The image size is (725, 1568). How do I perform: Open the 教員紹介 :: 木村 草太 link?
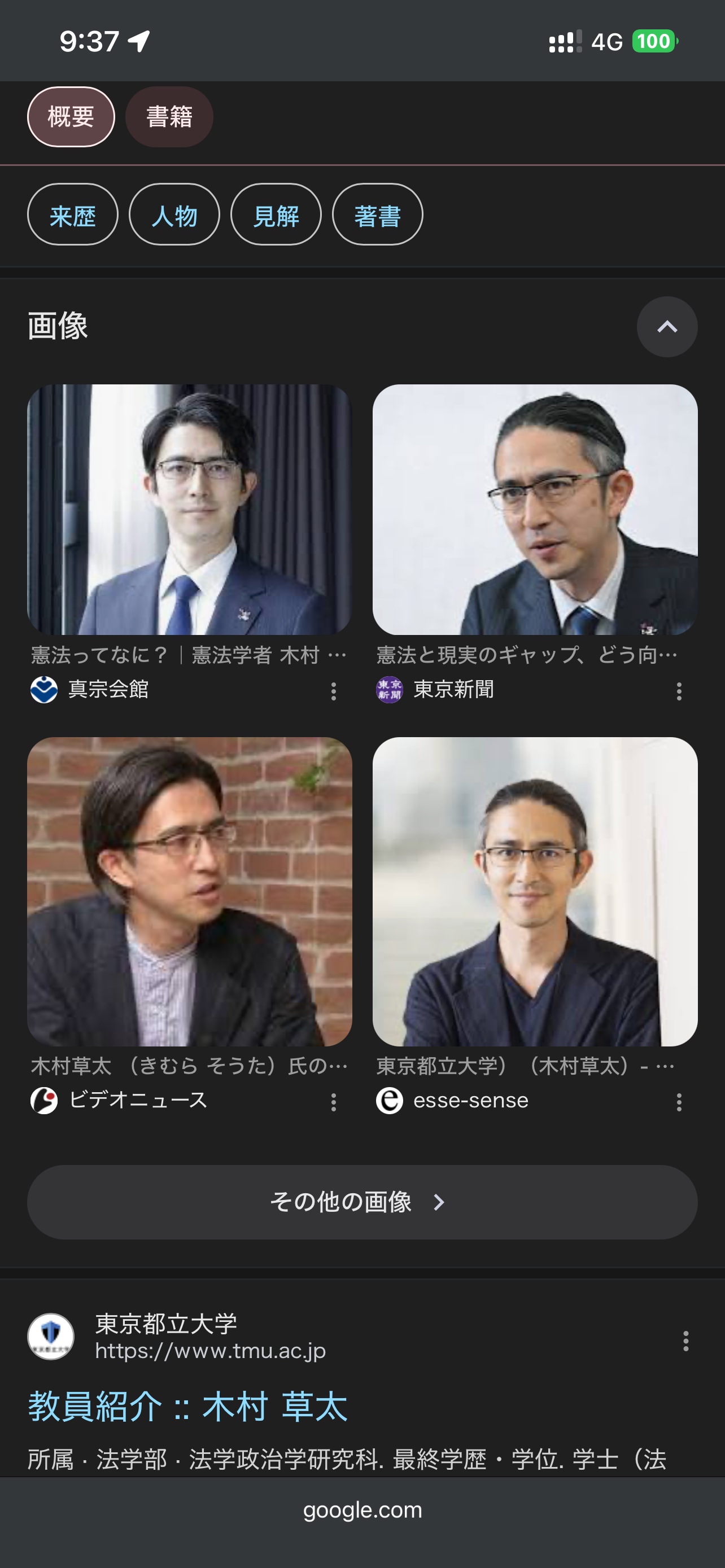point(187,1407)
